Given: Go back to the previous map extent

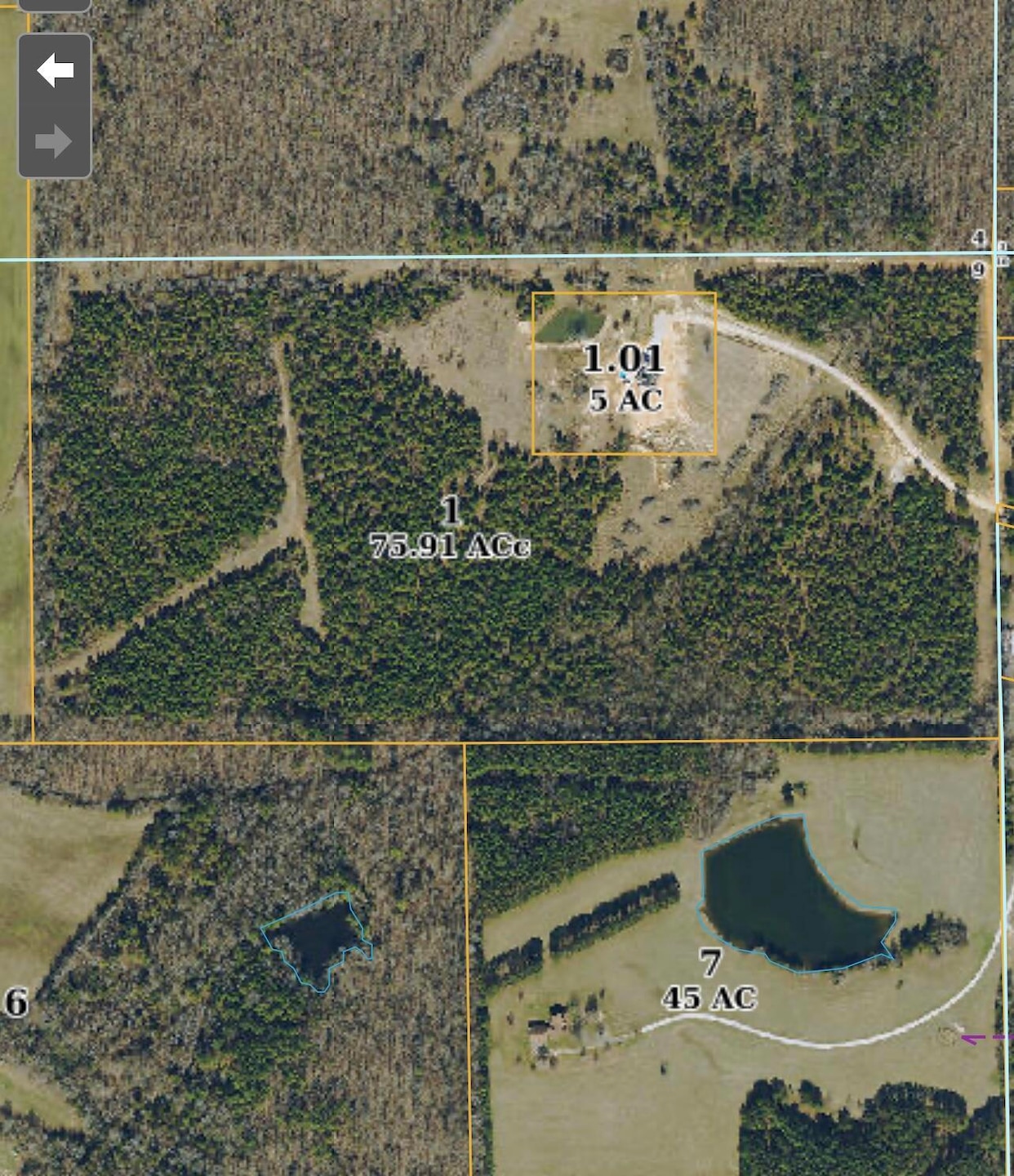Looking at the screenshot, I should tap(55, 71).
